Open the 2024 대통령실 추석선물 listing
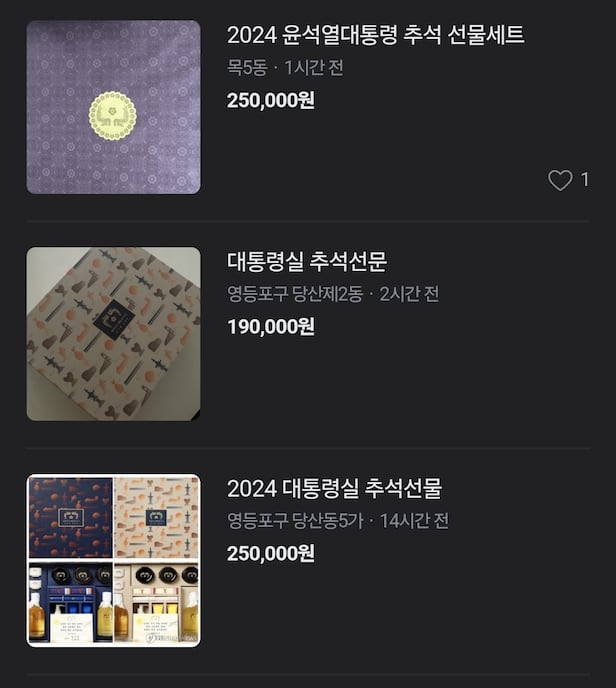The width and height of the screenshot is (616, 688). (x=334, y=489)
